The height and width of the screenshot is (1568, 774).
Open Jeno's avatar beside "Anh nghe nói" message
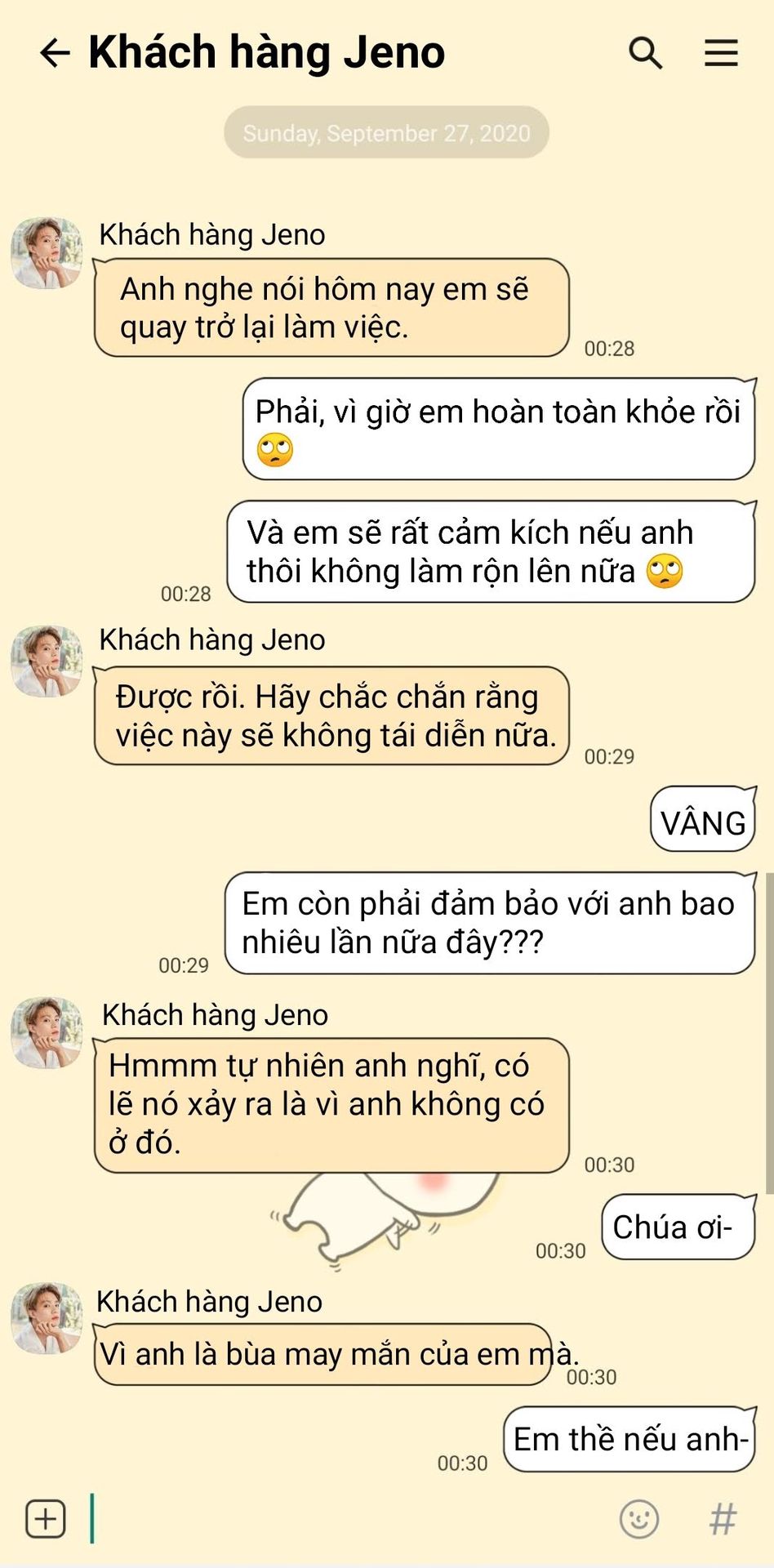pos(47,253)
